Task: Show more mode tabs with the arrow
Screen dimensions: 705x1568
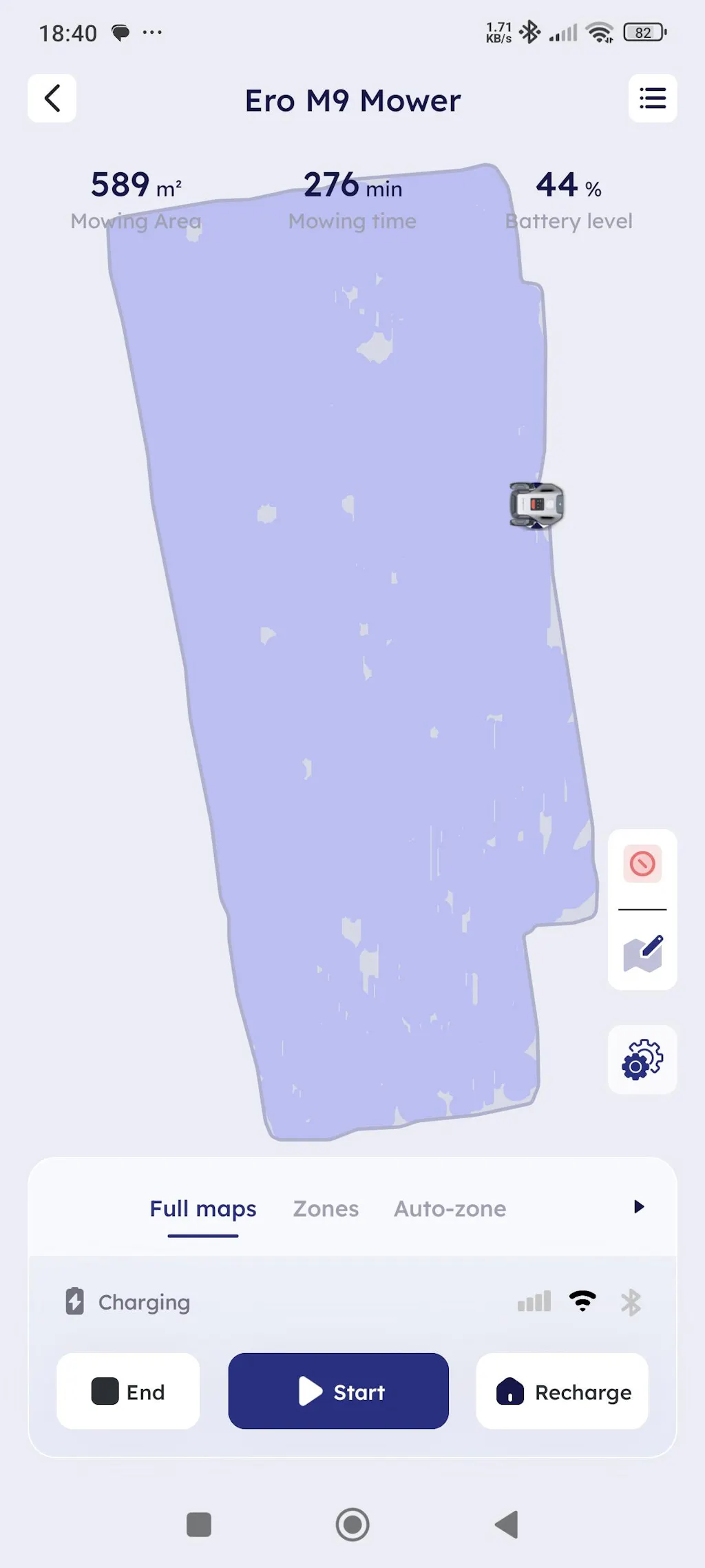Action: coord(638,1207)
